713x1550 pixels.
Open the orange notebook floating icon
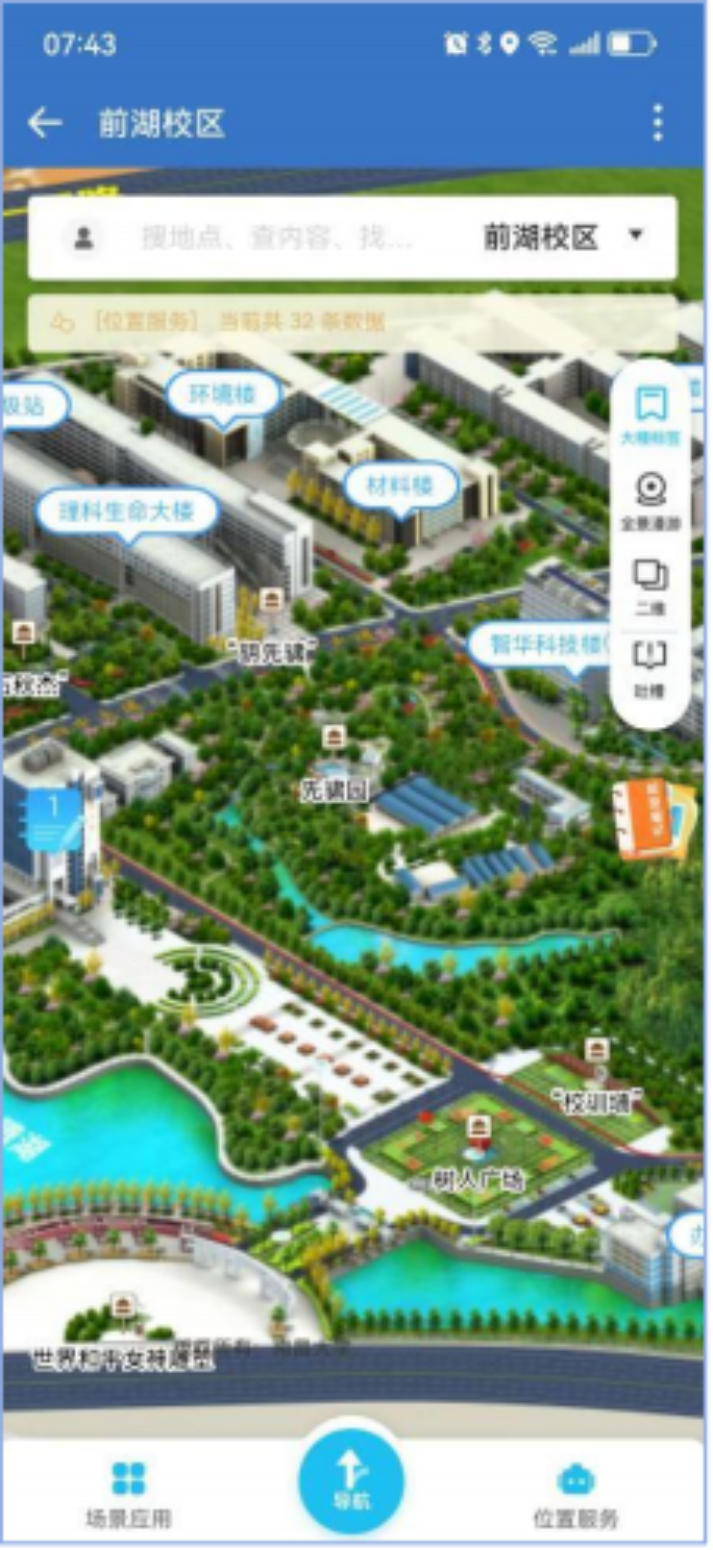click(655, 819)
